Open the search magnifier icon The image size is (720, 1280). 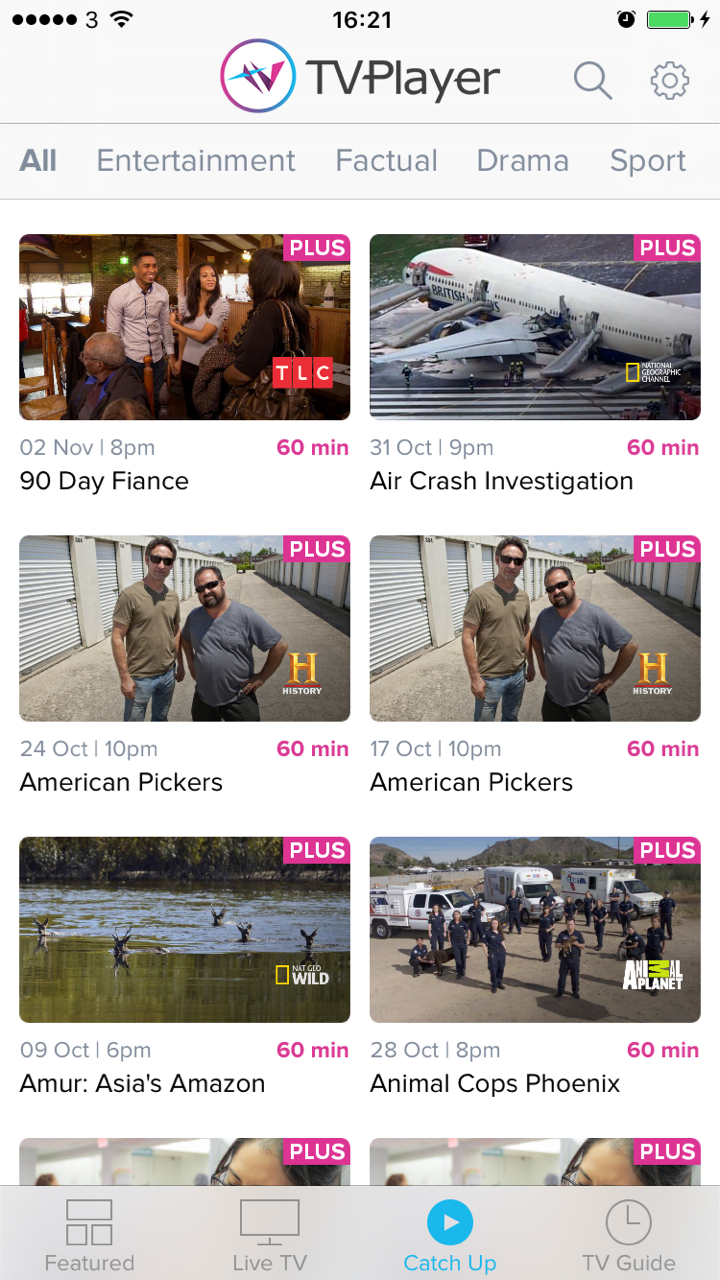(x=592, y=80)
